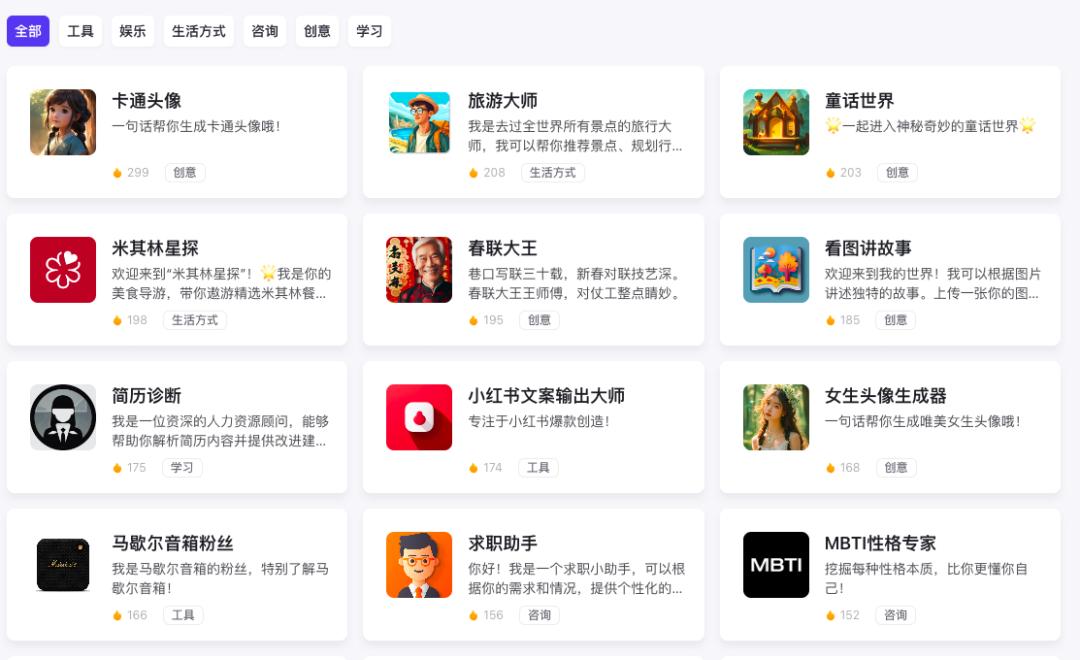This screenshot has height=660, width=1080.
Task: Switch to the 工具 tab
Action: coord(81,31)
